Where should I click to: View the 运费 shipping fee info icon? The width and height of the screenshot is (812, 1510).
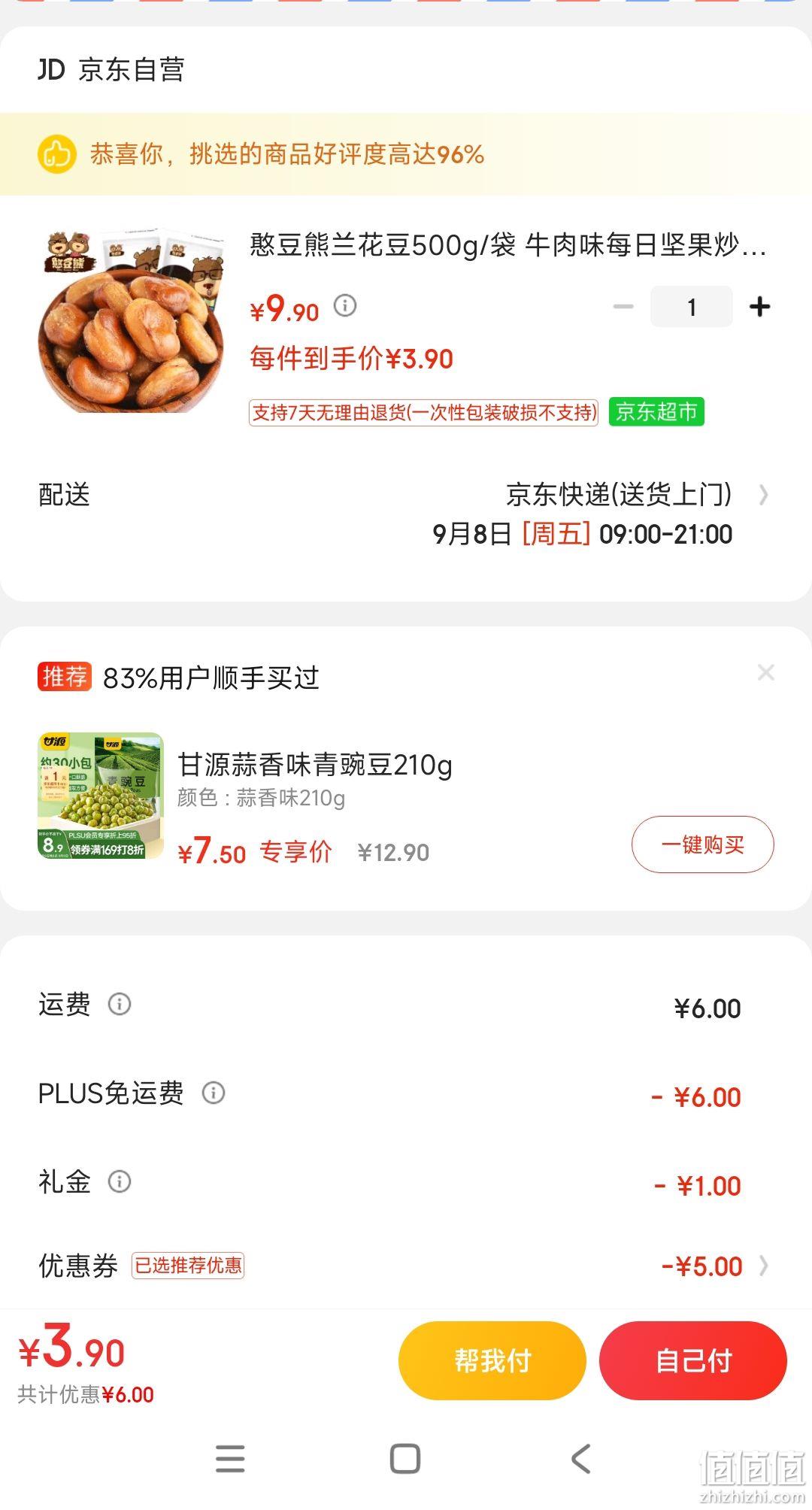[120, 1004]
